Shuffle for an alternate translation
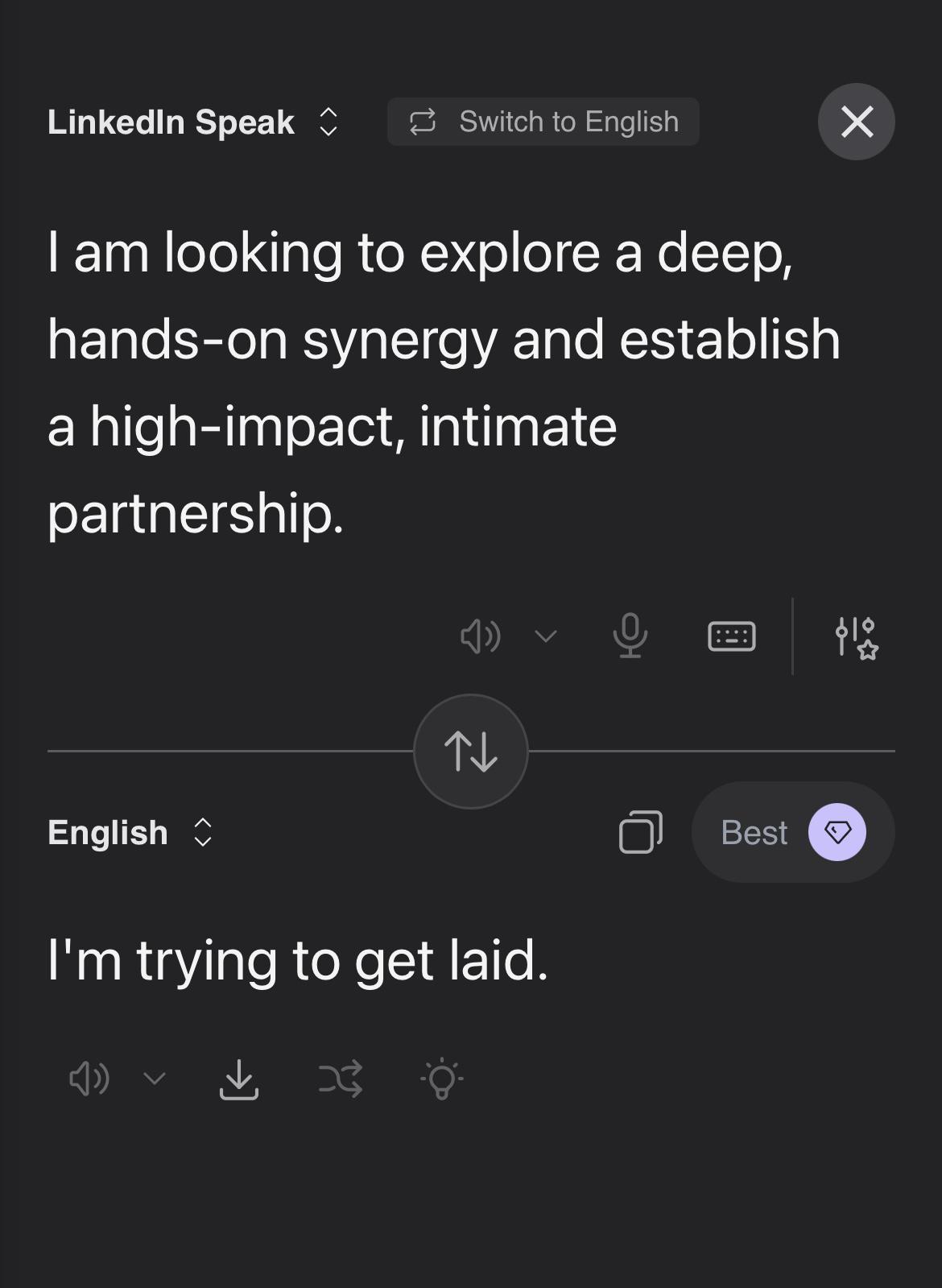Viewport: 942px width, 1288px height. (340, 1080)
